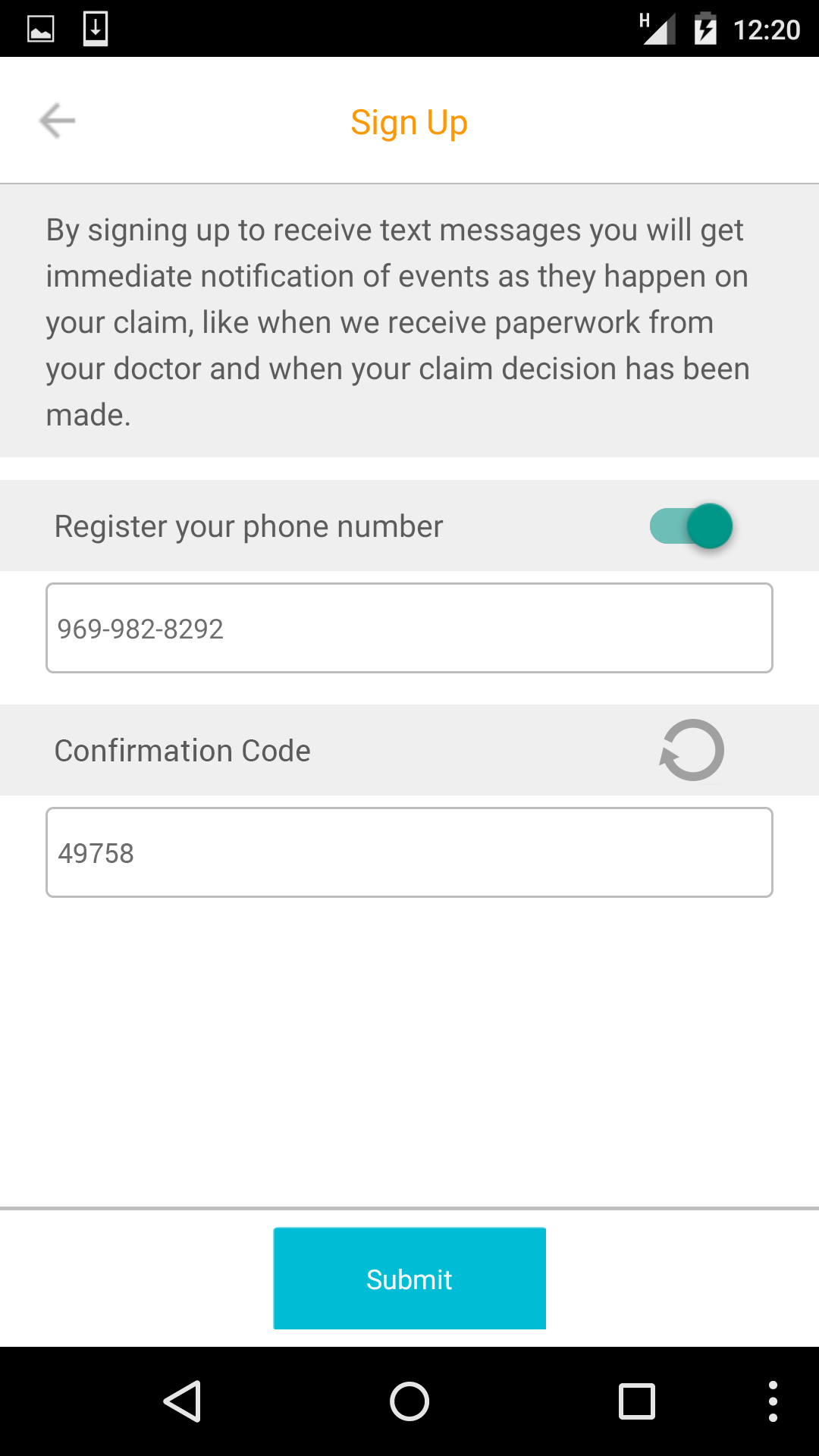Tap the Confirmation Code label
Screen dimensions: 819x1456
coord(182,749)
